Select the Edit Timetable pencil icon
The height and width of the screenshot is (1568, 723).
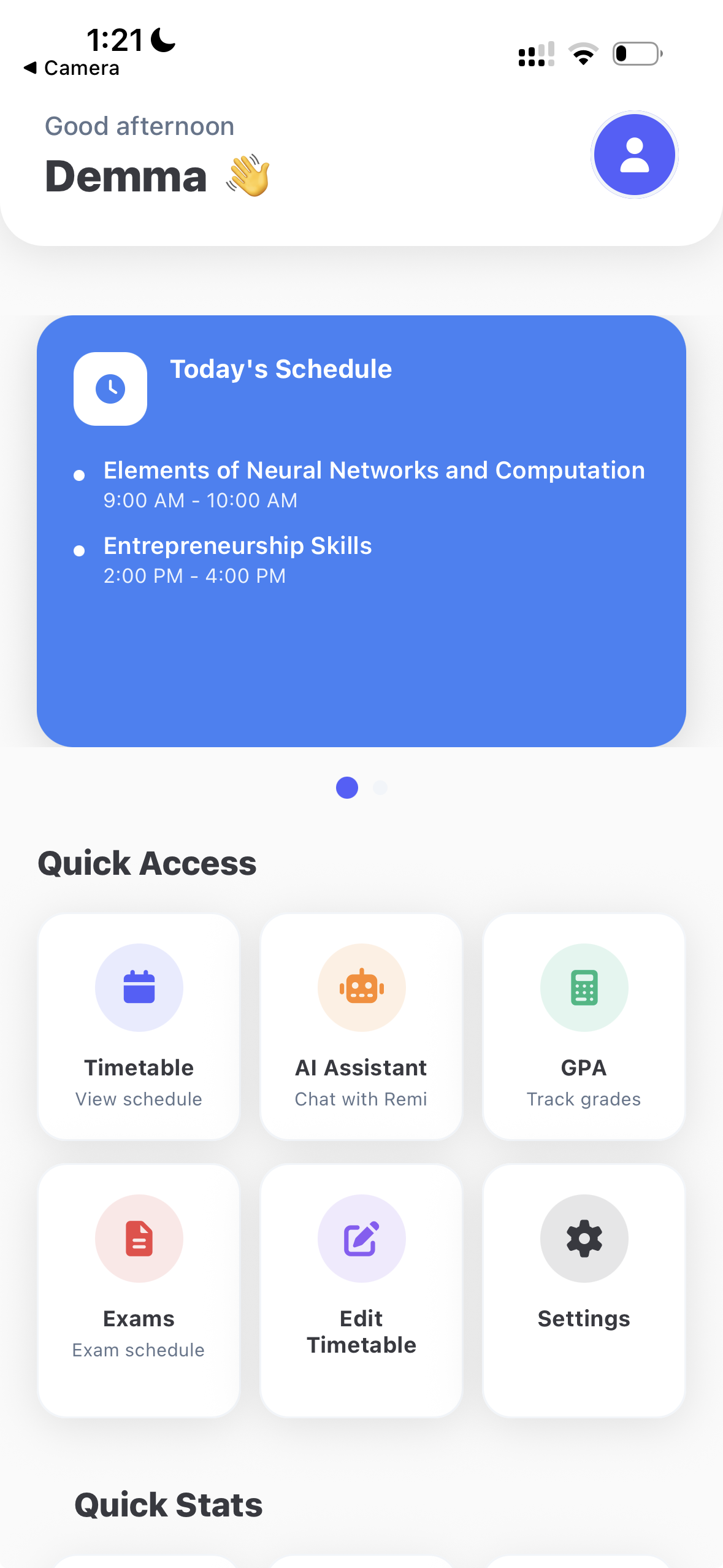click(361, 1239)
